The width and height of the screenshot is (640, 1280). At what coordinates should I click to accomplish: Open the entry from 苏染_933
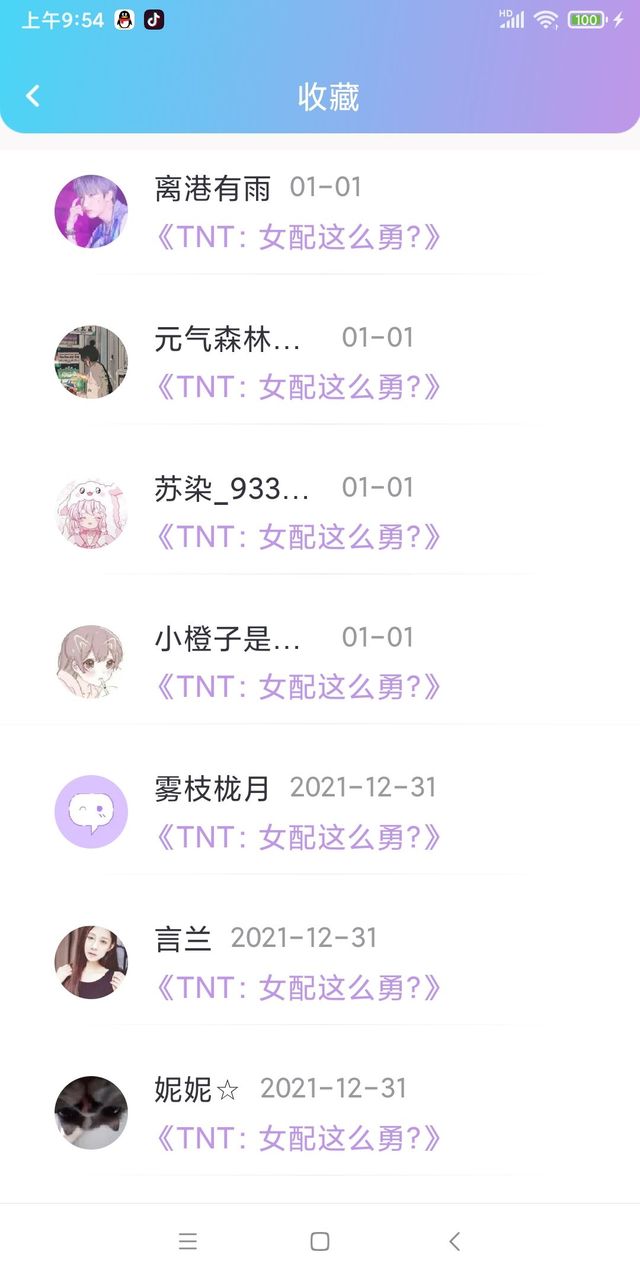320,512
